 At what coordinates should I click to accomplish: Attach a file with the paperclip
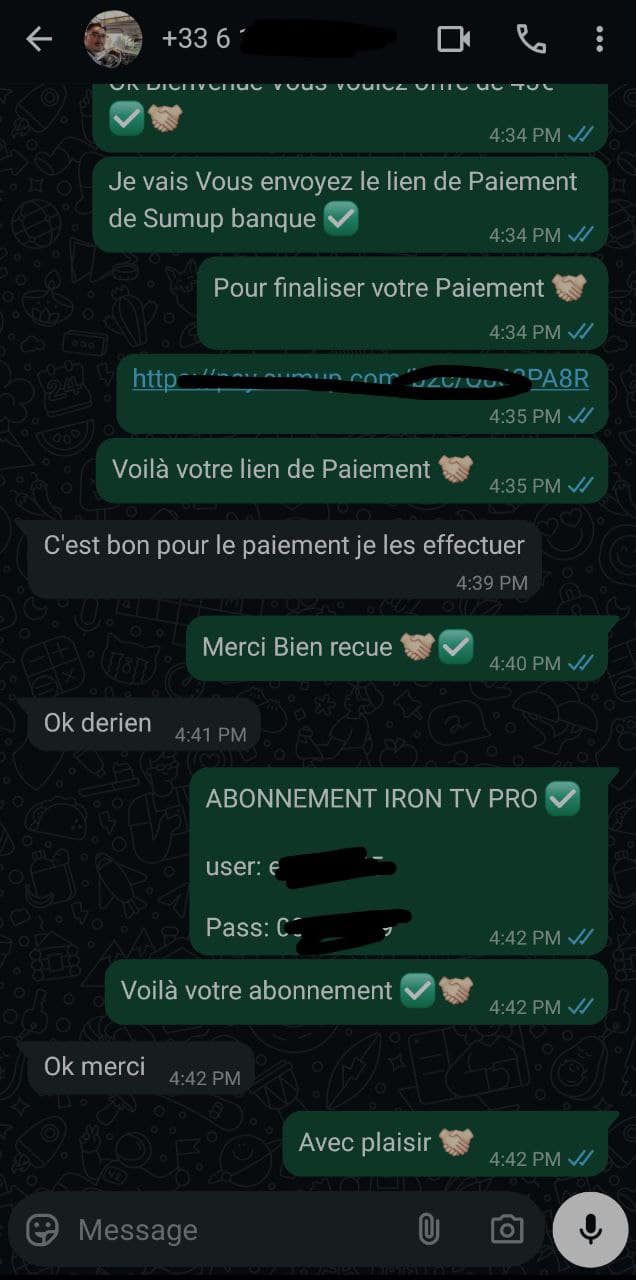(x=428, y=1229)
